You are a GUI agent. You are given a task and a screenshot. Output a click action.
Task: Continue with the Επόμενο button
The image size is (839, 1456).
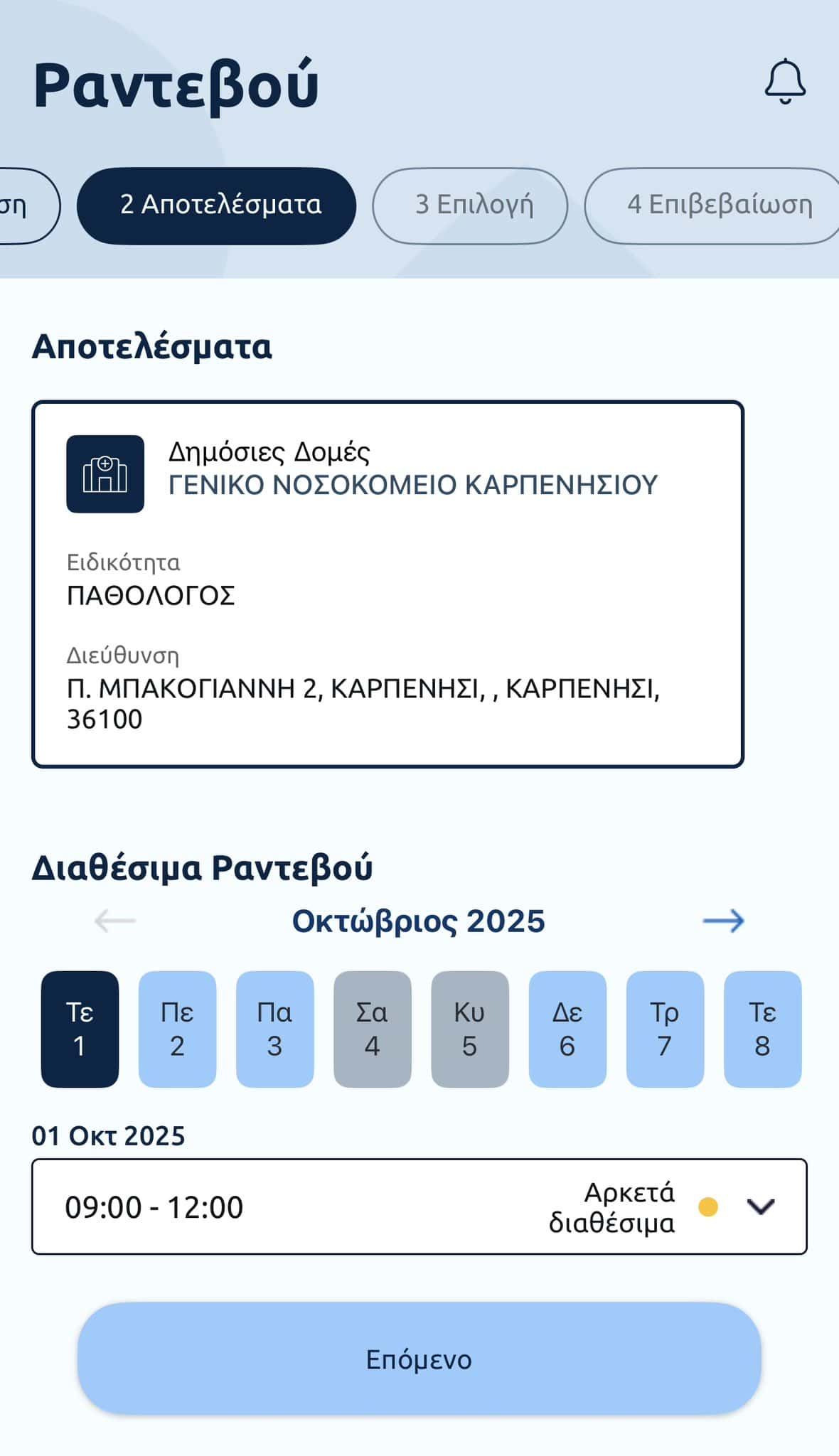pos(419,1359)
